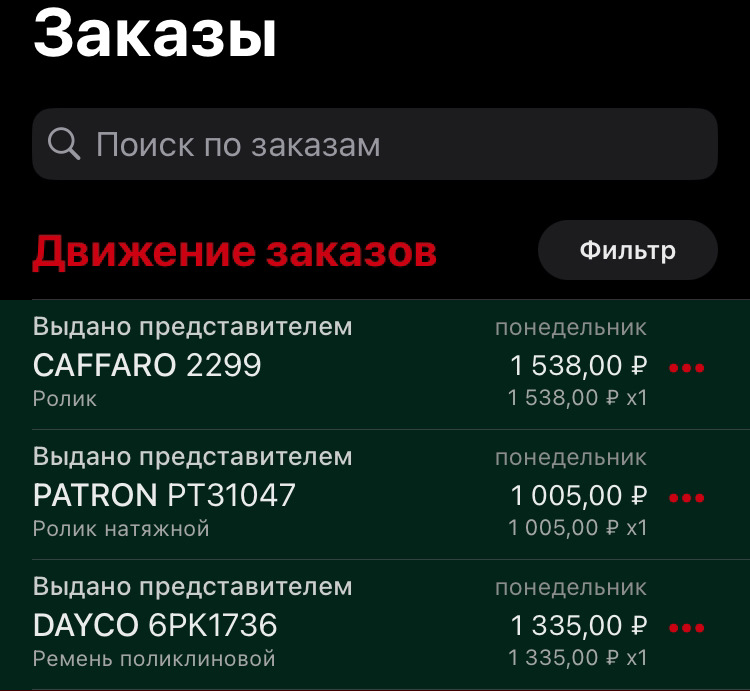Tap the "Поиск по заказам" search field
This screenshot has width=750, height=691.
tap(375, 144)
